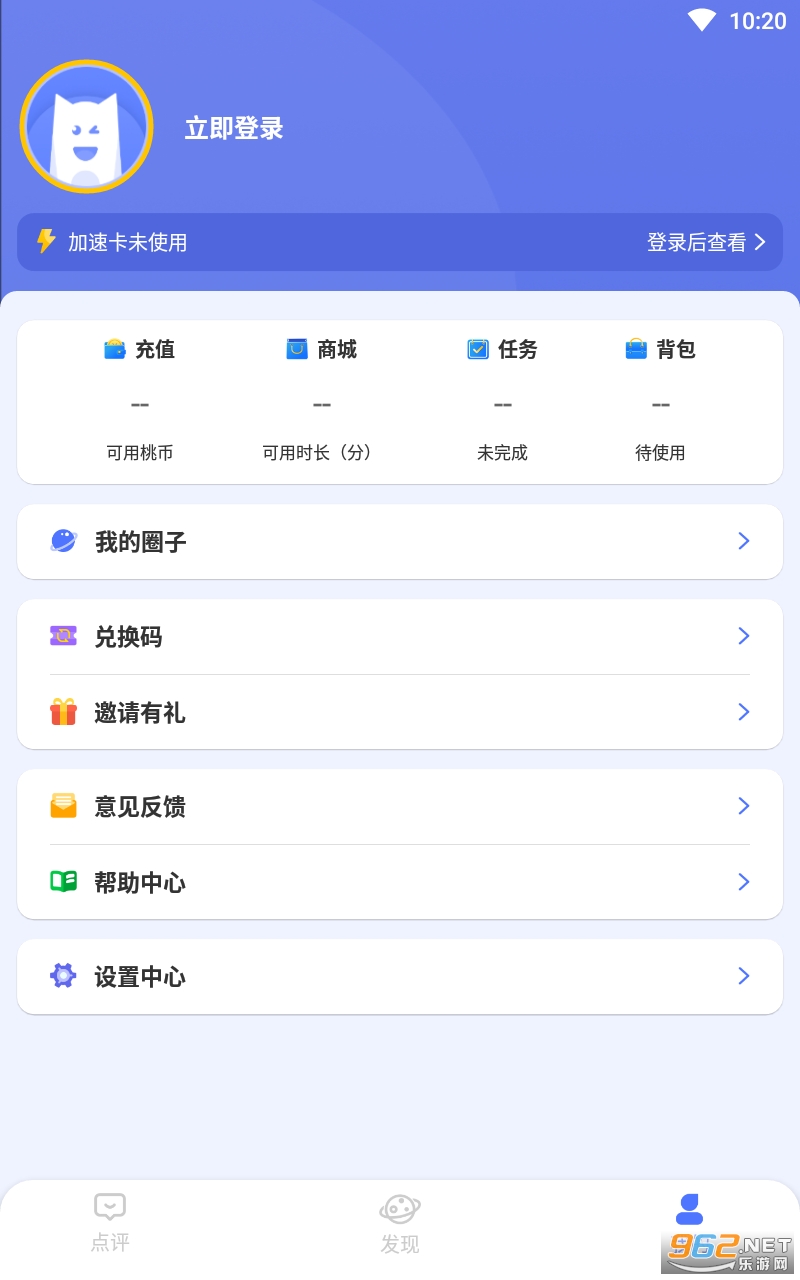This screenshot has width=800, height=1280.
Task: Open the 背包 backpack
Action: pos(660,349)
